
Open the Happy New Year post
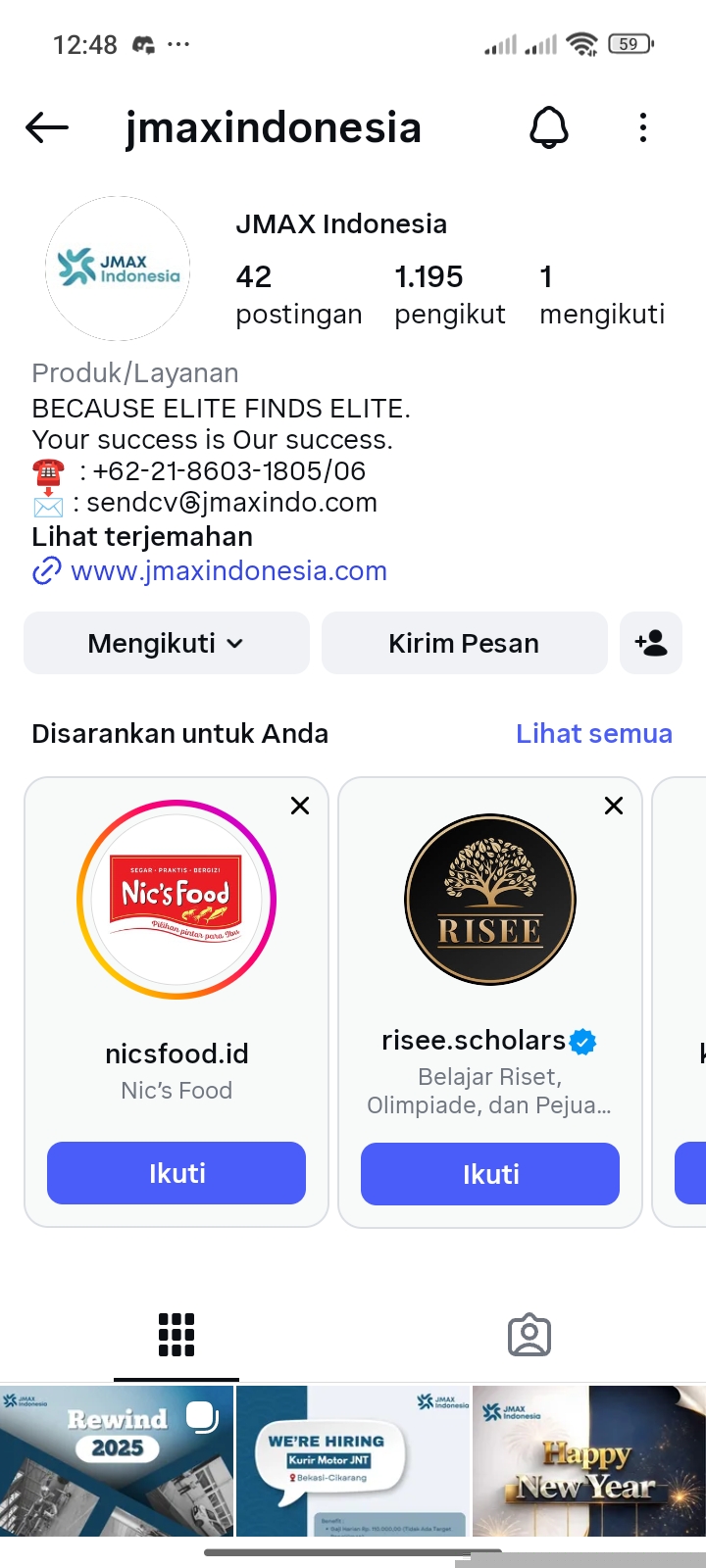coord(588,1460)
